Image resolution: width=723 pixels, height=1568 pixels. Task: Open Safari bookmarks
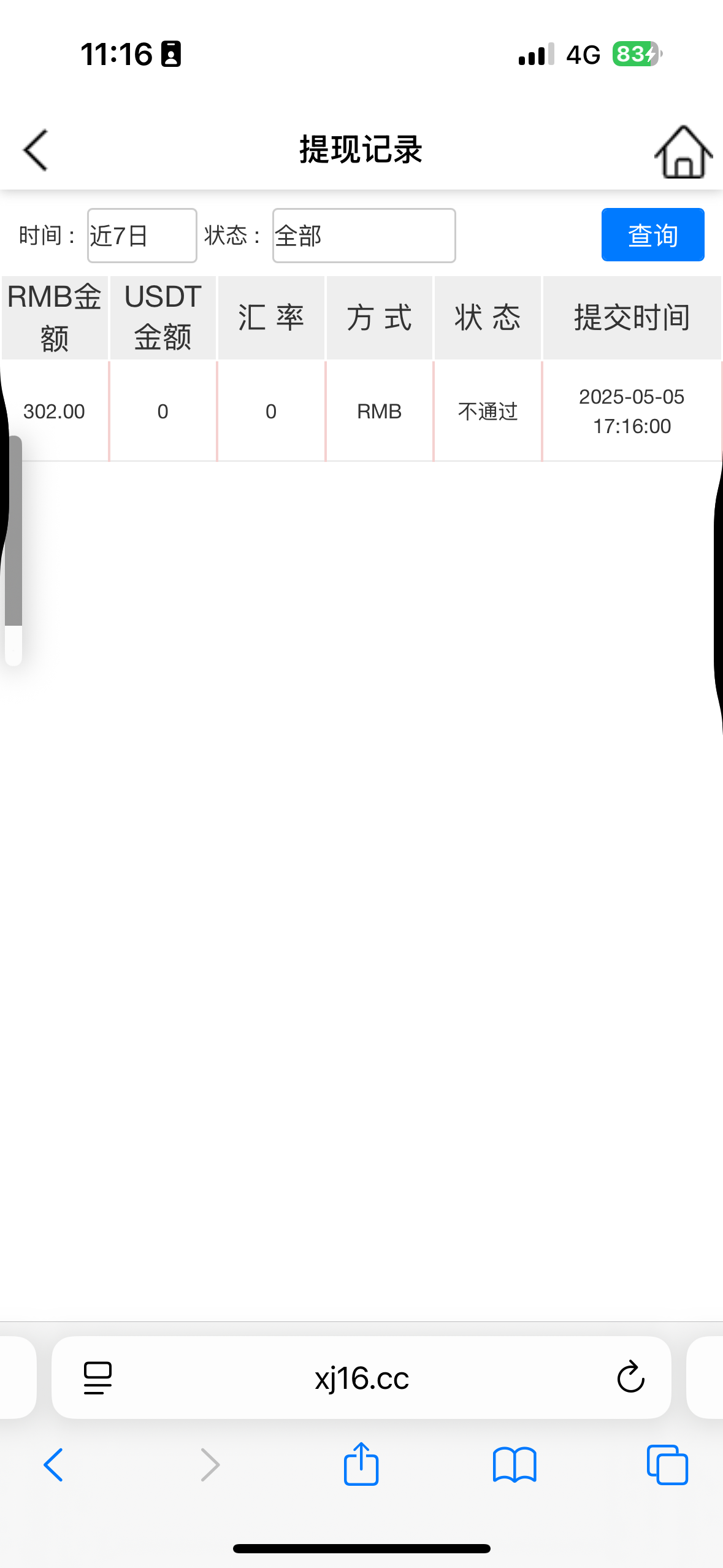515,1465
